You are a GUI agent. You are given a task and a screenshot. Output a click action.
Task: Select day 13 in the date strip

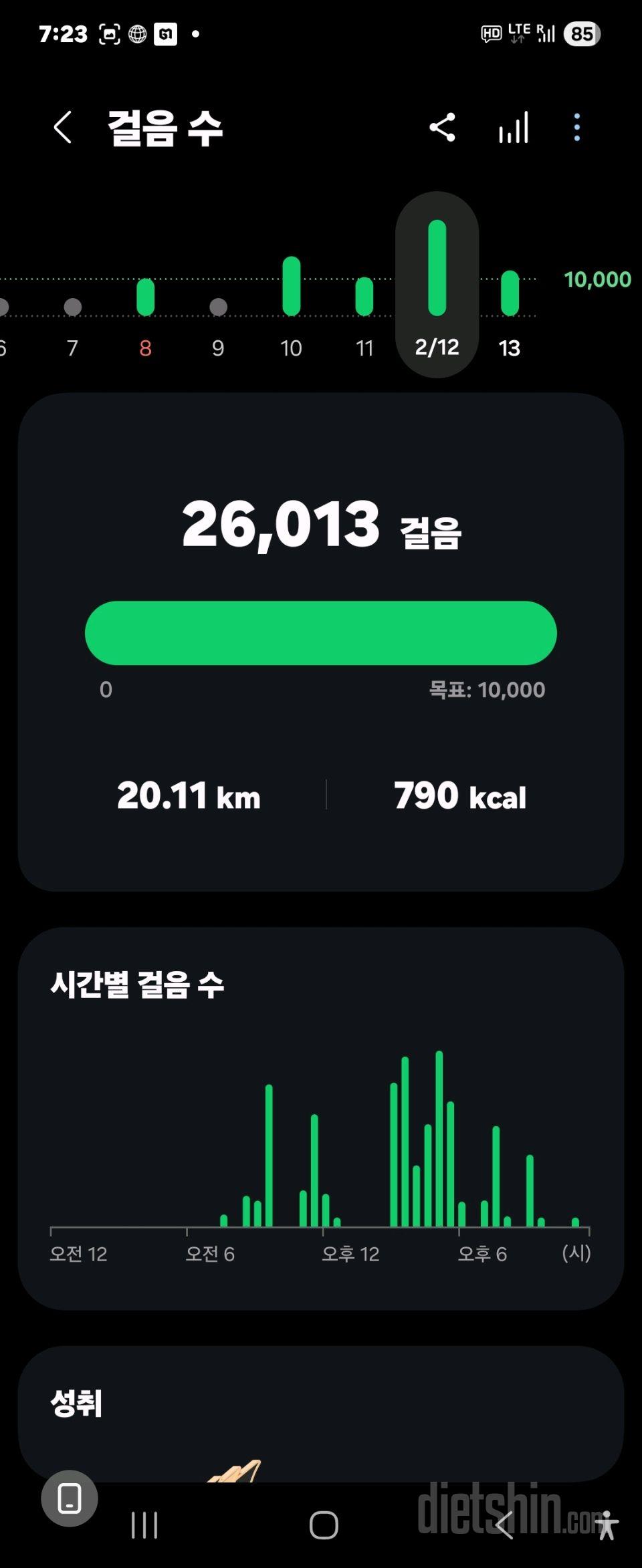pos(510,311)
